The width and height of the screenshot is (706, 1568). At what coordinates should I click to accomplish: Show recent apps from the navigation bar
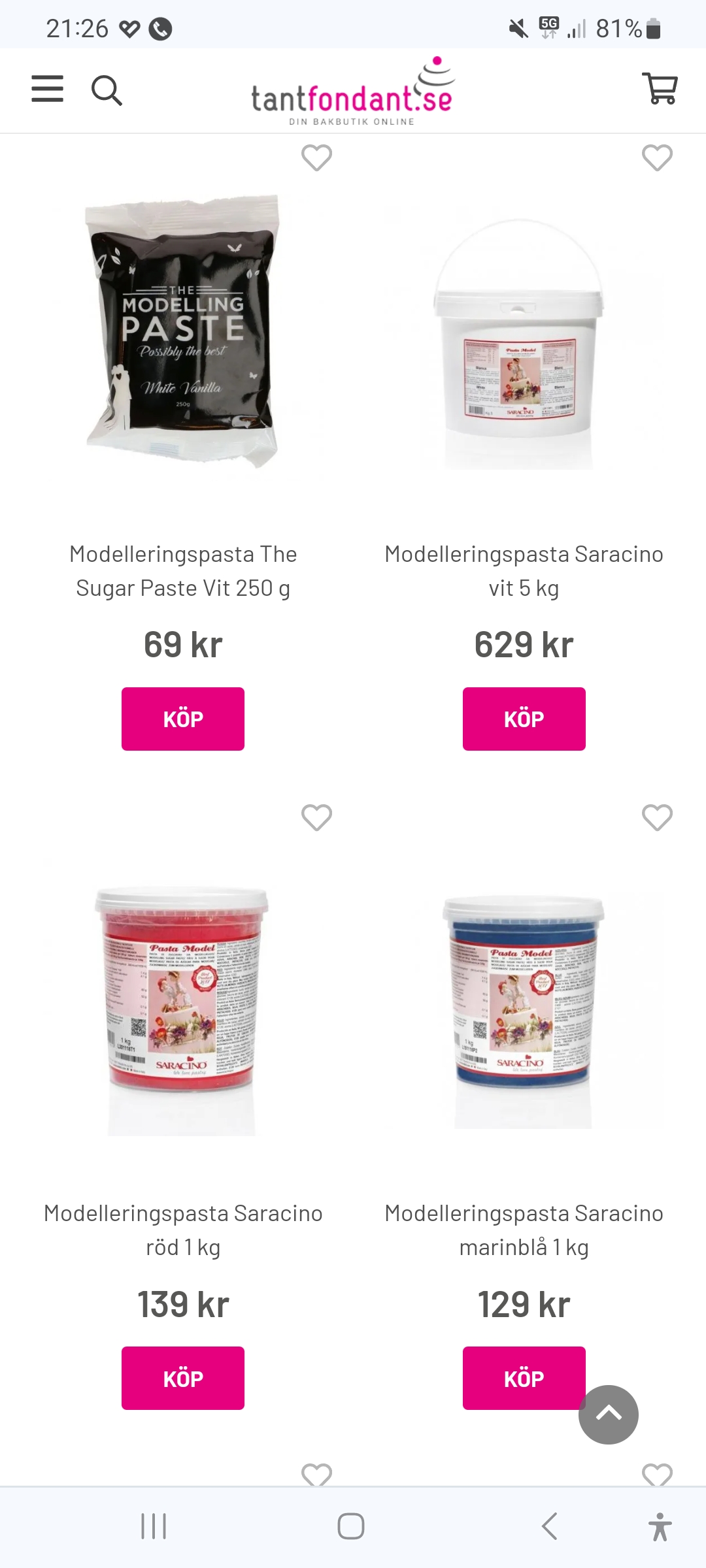[x=154, y=1526]
